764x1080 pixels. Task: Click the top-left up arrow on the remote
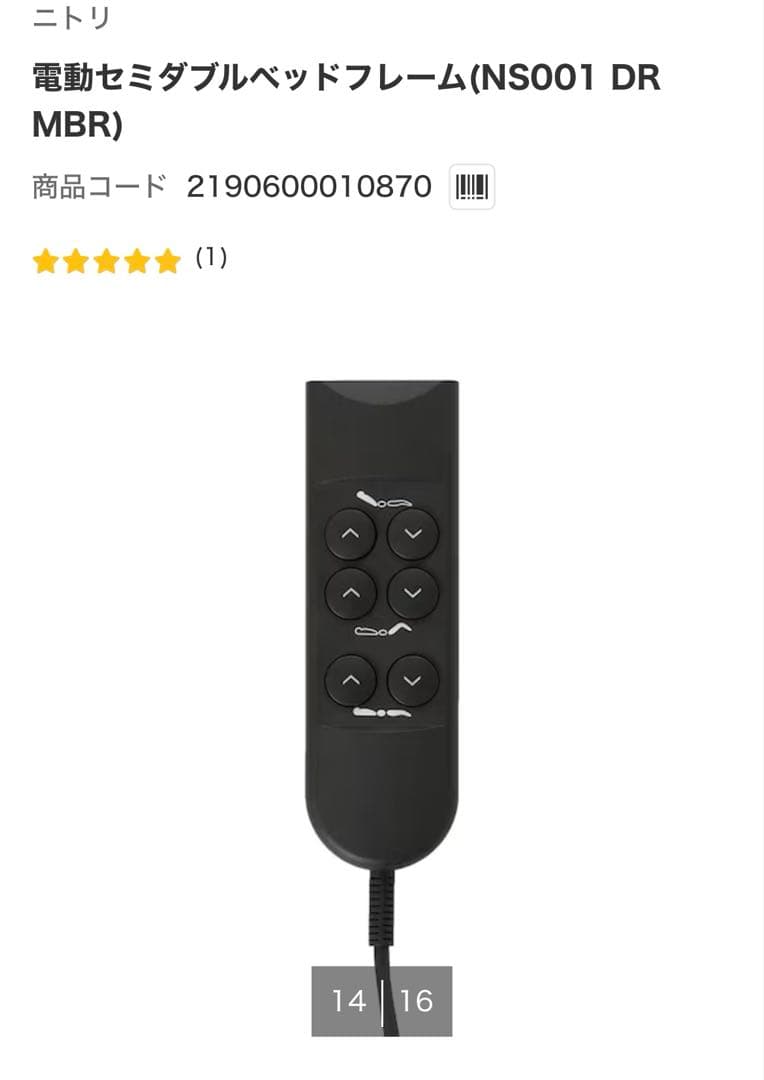352,533
